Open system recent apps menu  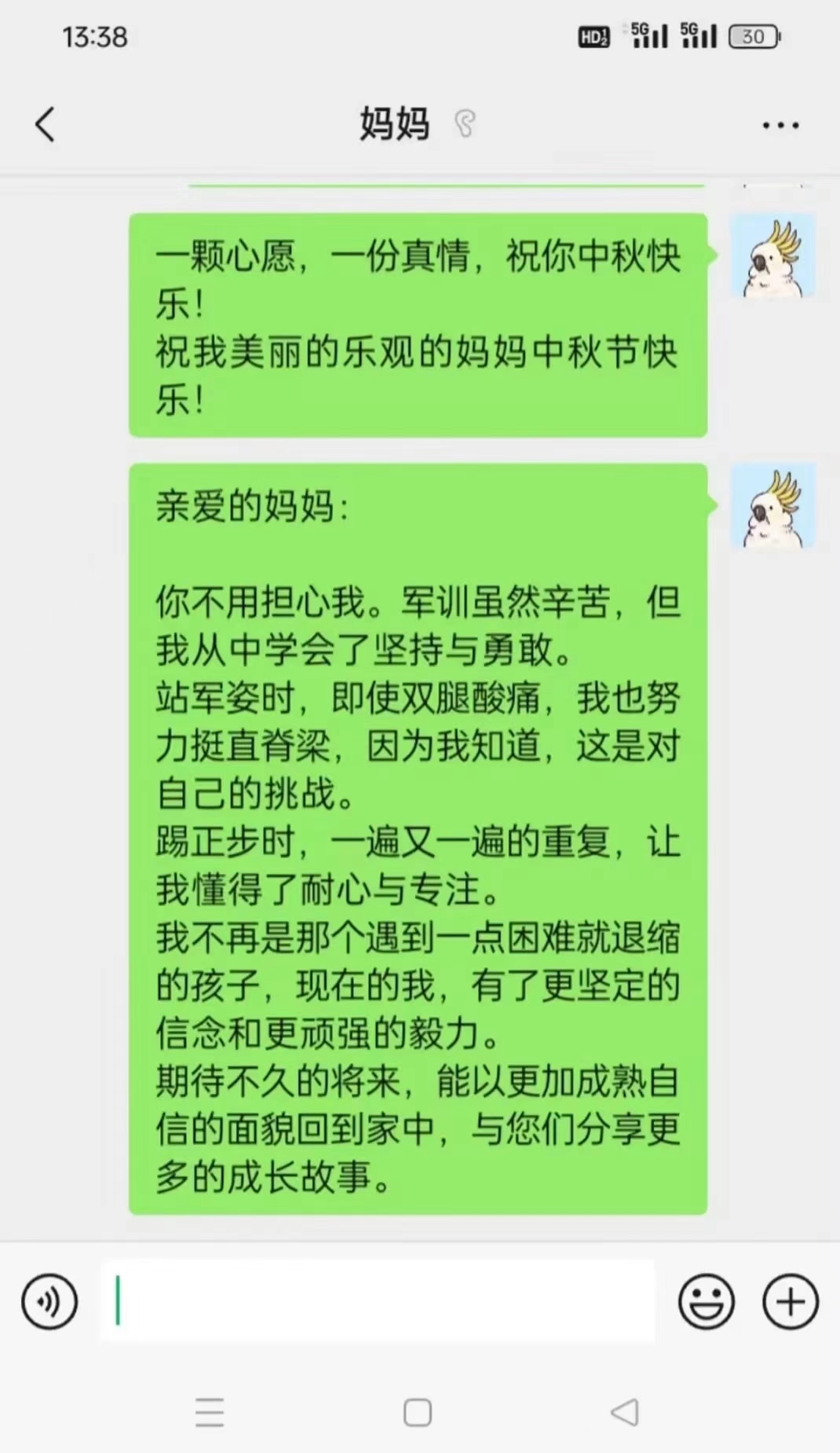[209, 1412]
